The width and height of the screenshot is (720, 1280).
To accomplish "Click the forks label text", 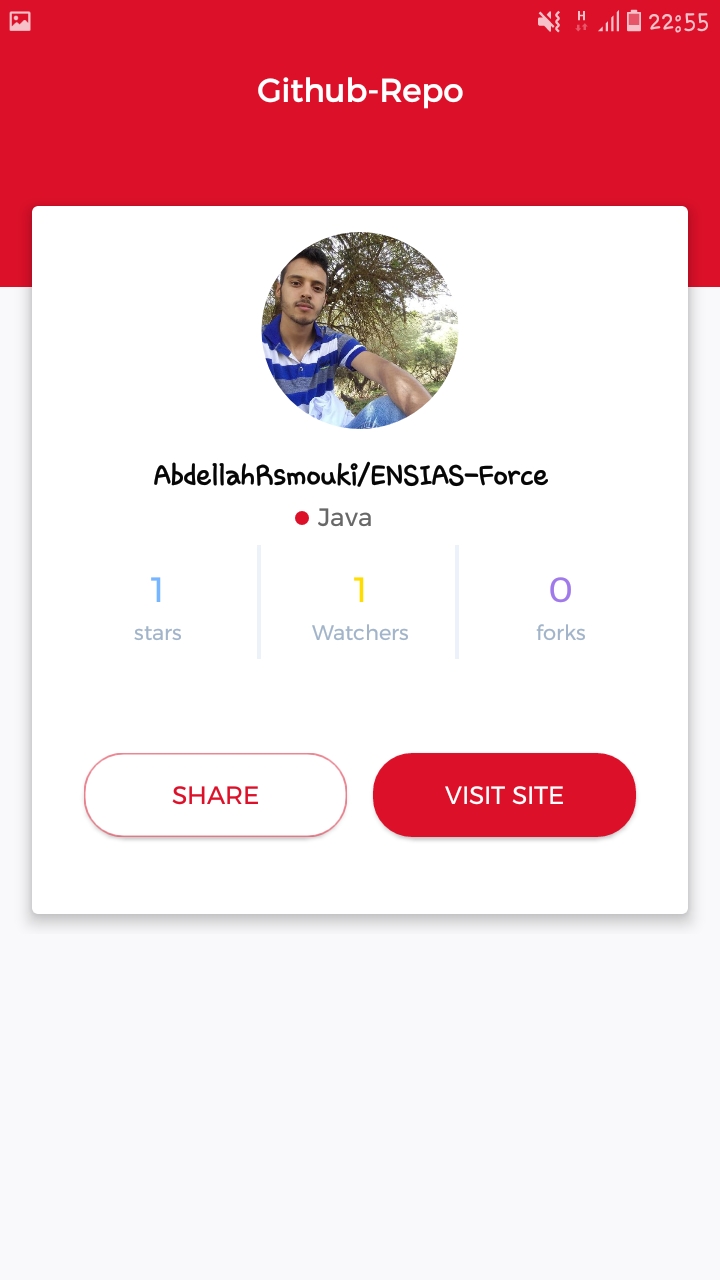I will pos(561,632).
